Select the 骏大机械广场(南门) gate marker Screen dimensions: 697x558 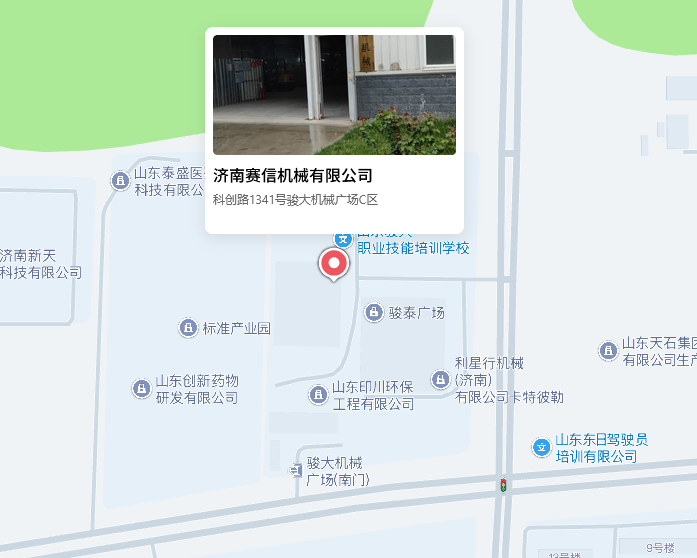pos(296,470)
